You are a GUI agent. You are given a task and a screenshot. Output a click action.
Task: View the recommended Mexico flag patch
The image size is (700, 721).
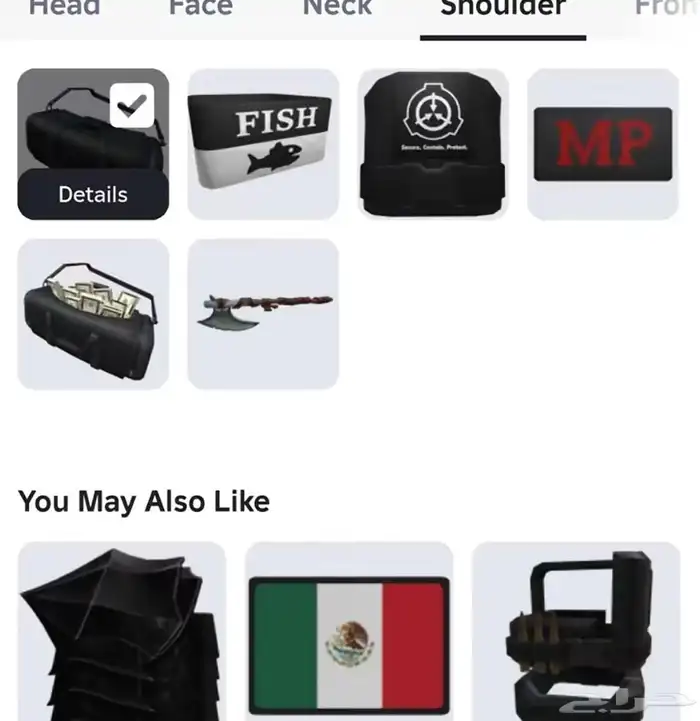point(348,632)
